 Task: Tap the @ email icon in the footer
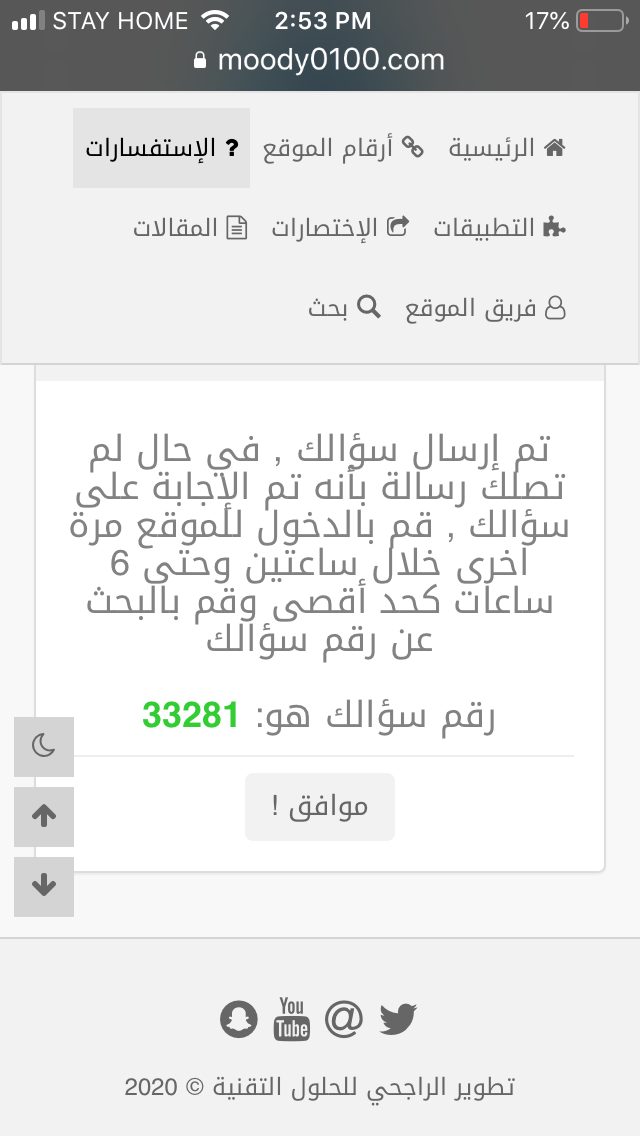coord(344,1018)
